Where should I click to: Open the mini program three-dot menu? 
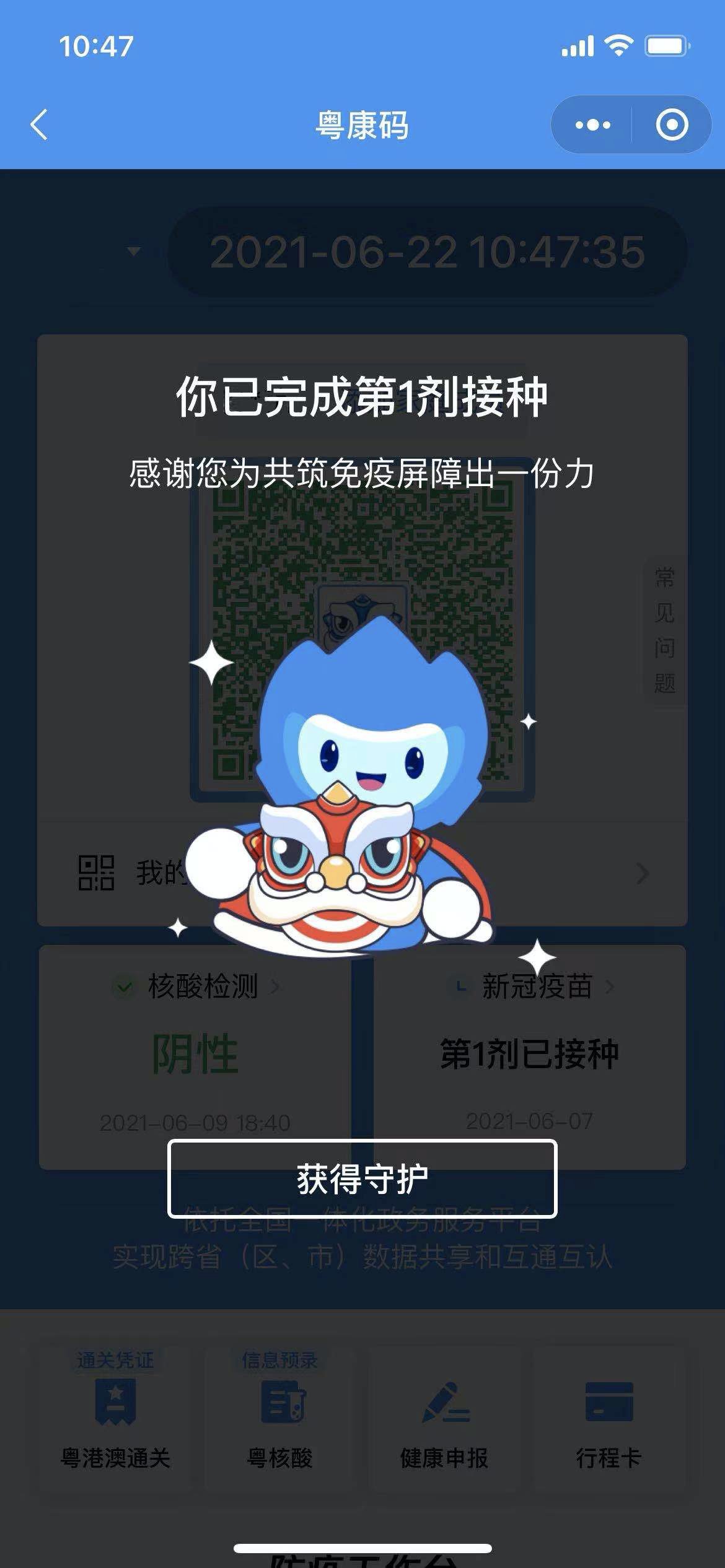[x=592, y=125]
